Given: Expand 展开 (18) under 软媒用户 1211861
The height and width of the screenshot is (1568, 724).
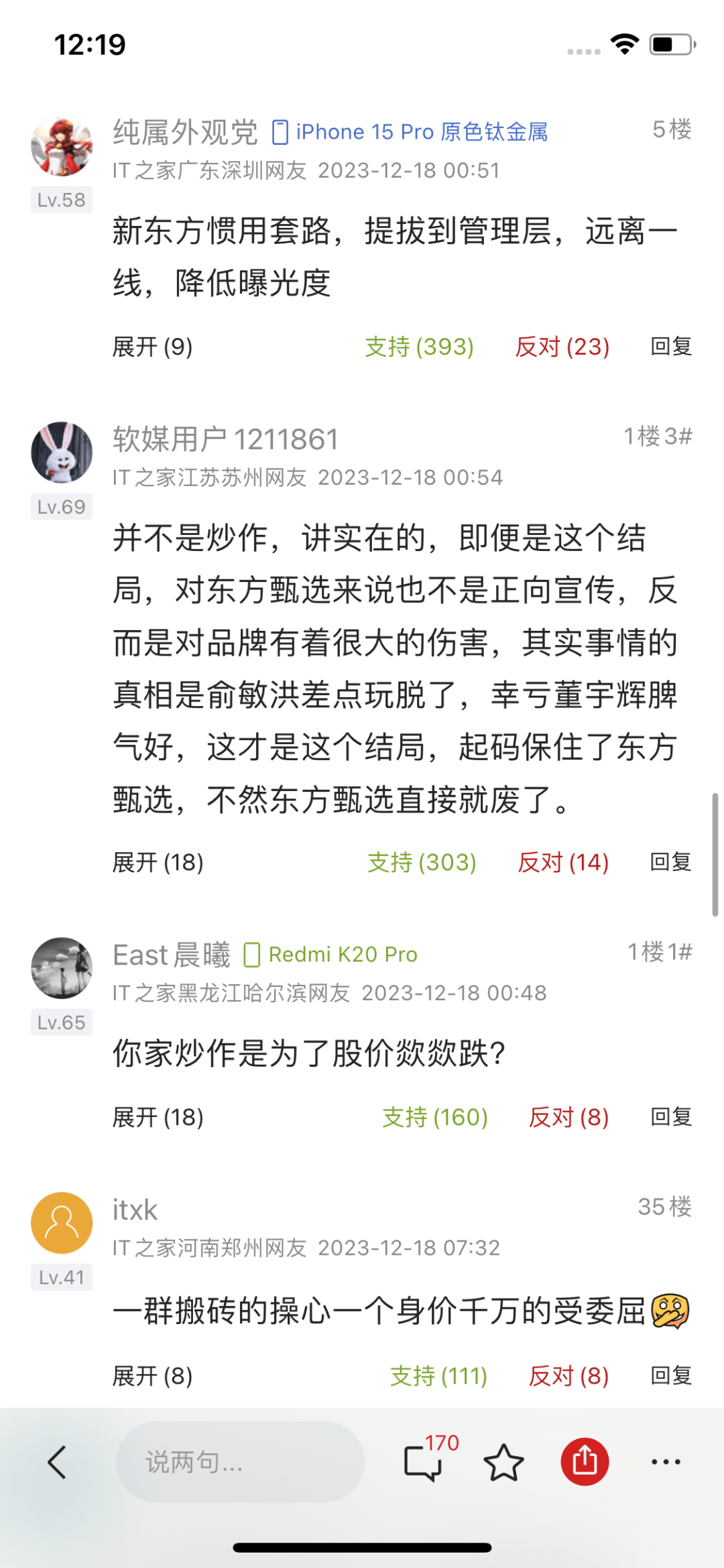Looking at the screenshot, I should pyautogui.click(x=157, y=863).
